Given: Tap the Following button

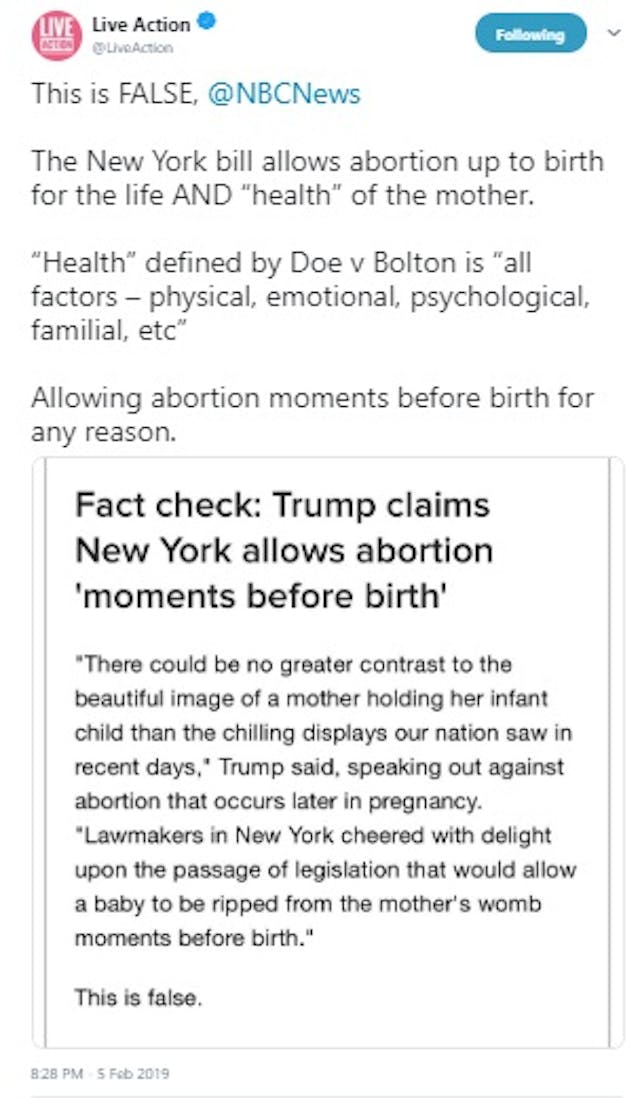Looking at the screenshot, I should coord(529,35).
